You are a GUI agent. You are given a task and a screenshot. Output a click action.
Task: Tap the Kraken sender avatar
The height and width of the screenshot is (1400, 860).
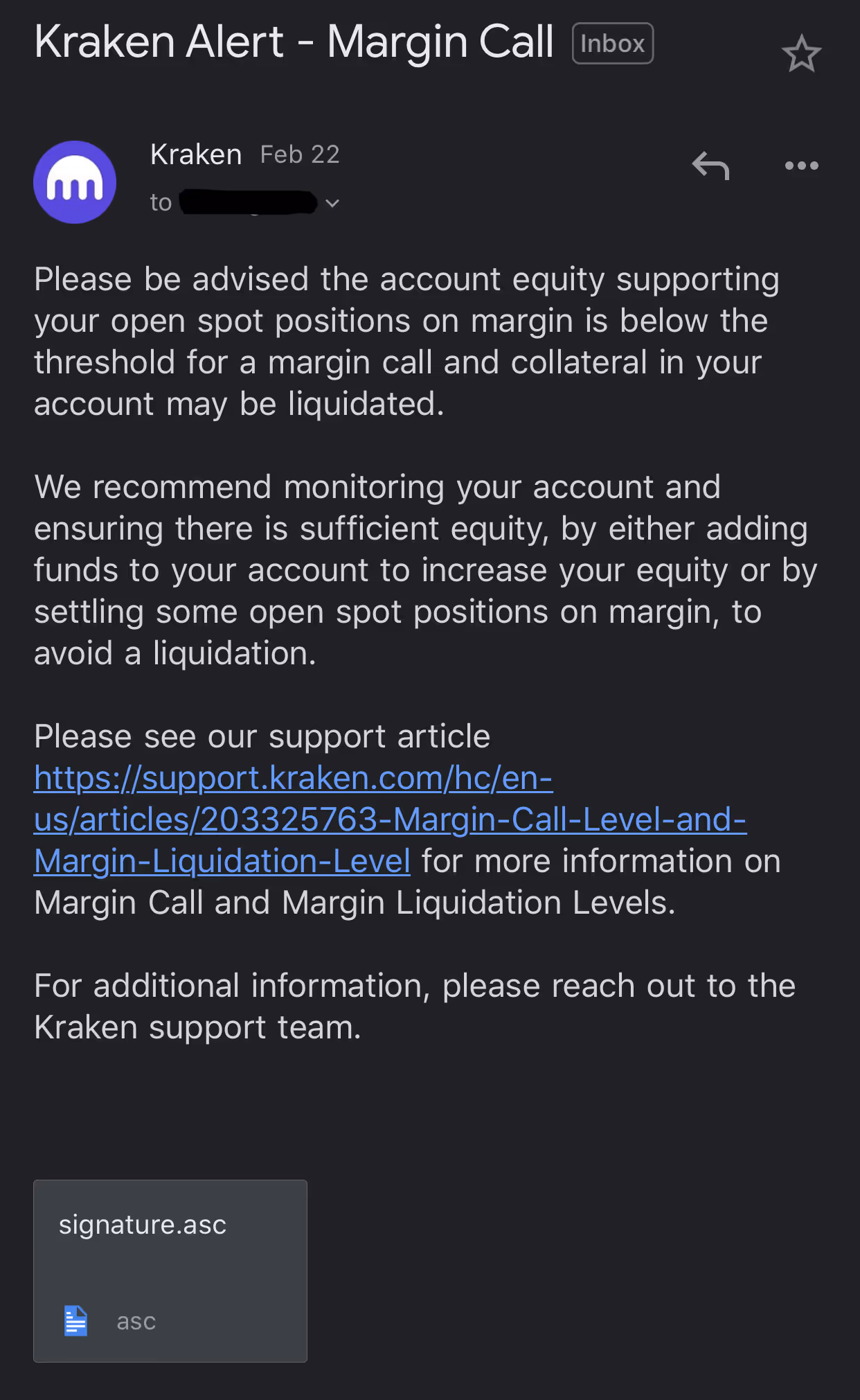point(75,182)
